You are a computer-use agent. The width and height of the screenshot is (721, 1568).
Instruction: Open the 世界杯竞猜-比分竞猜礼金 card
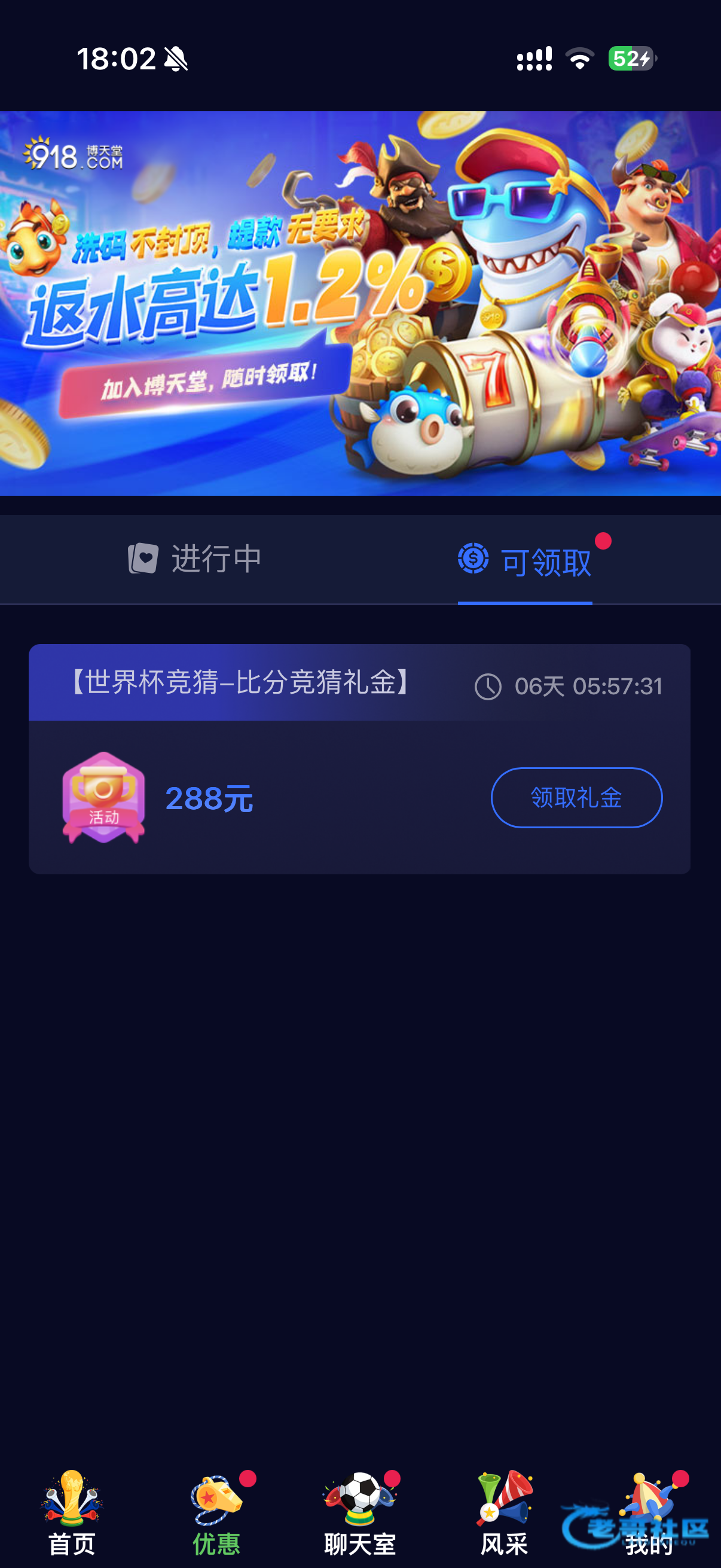[359, 759]
